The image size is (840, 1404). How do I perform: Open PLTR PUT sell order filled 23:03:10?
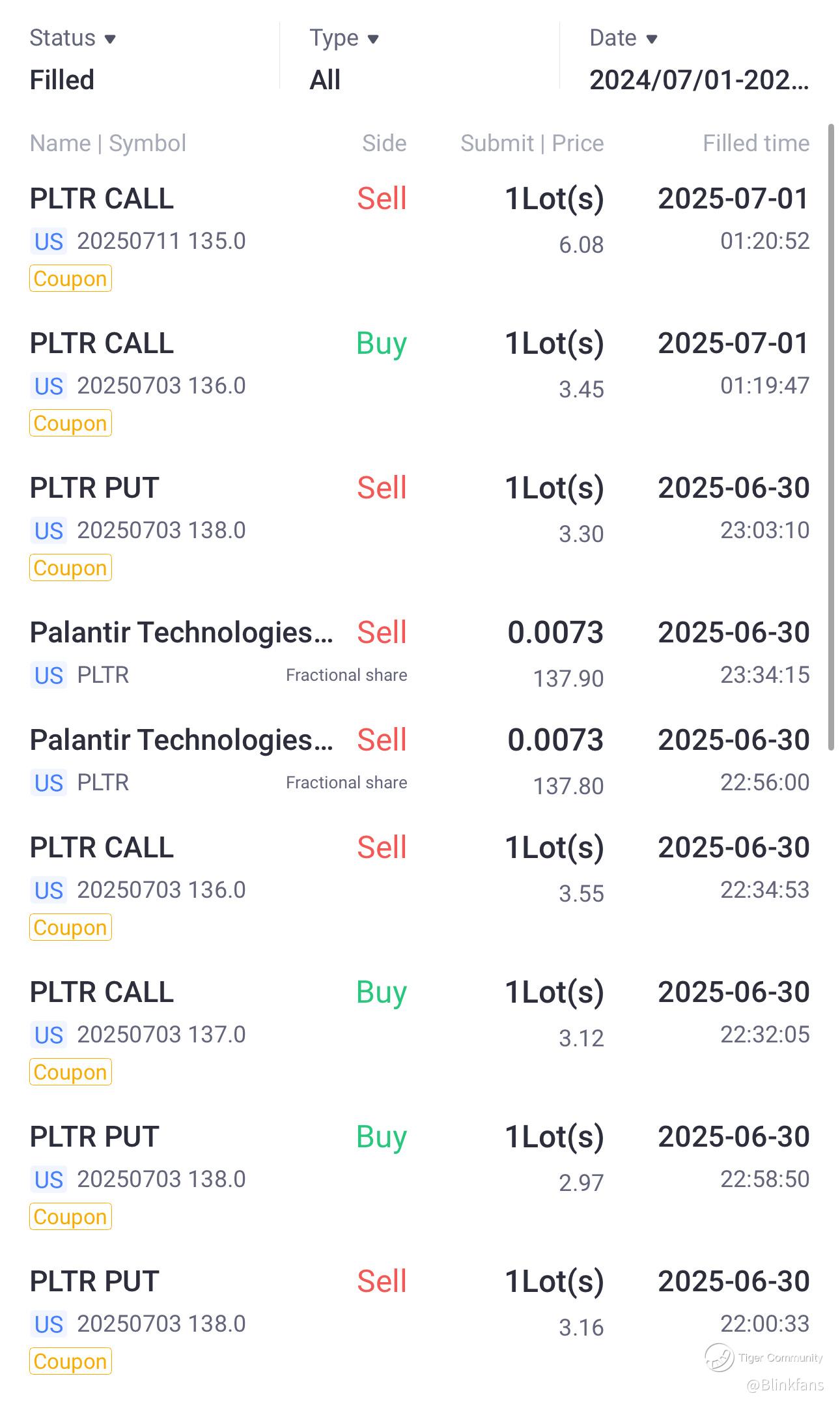click(420, 526)
